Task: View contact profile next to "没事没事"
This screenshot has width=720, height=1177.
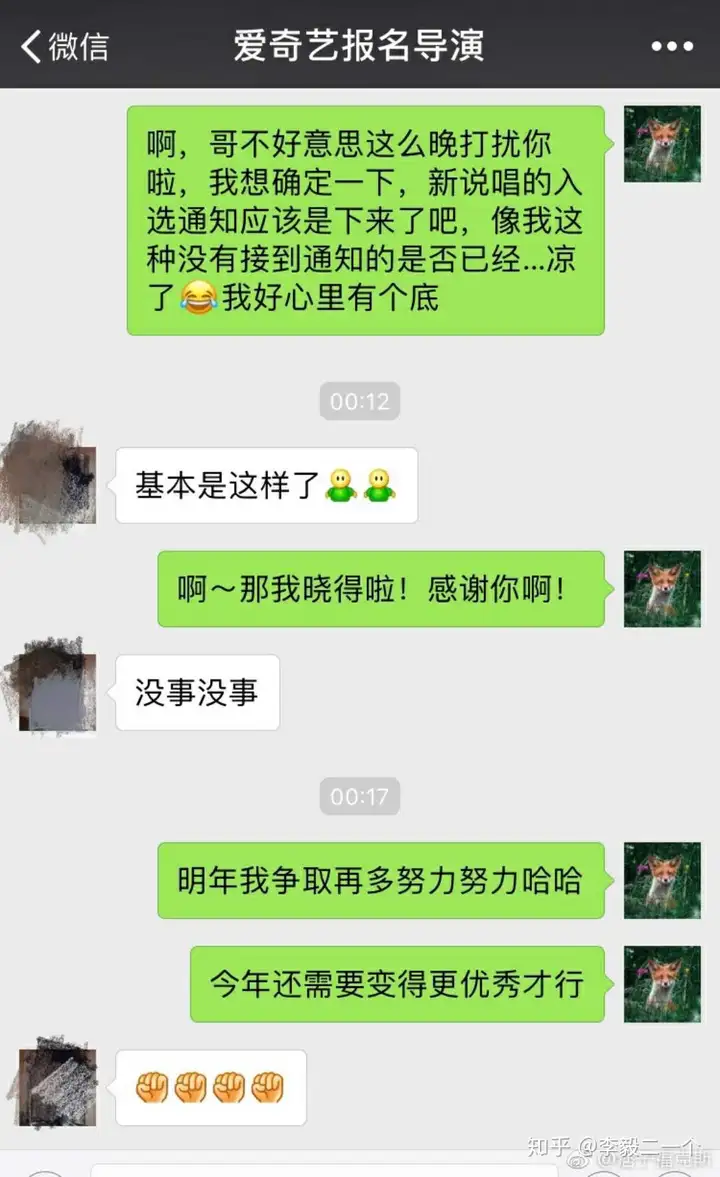Action: pos(58,692)
